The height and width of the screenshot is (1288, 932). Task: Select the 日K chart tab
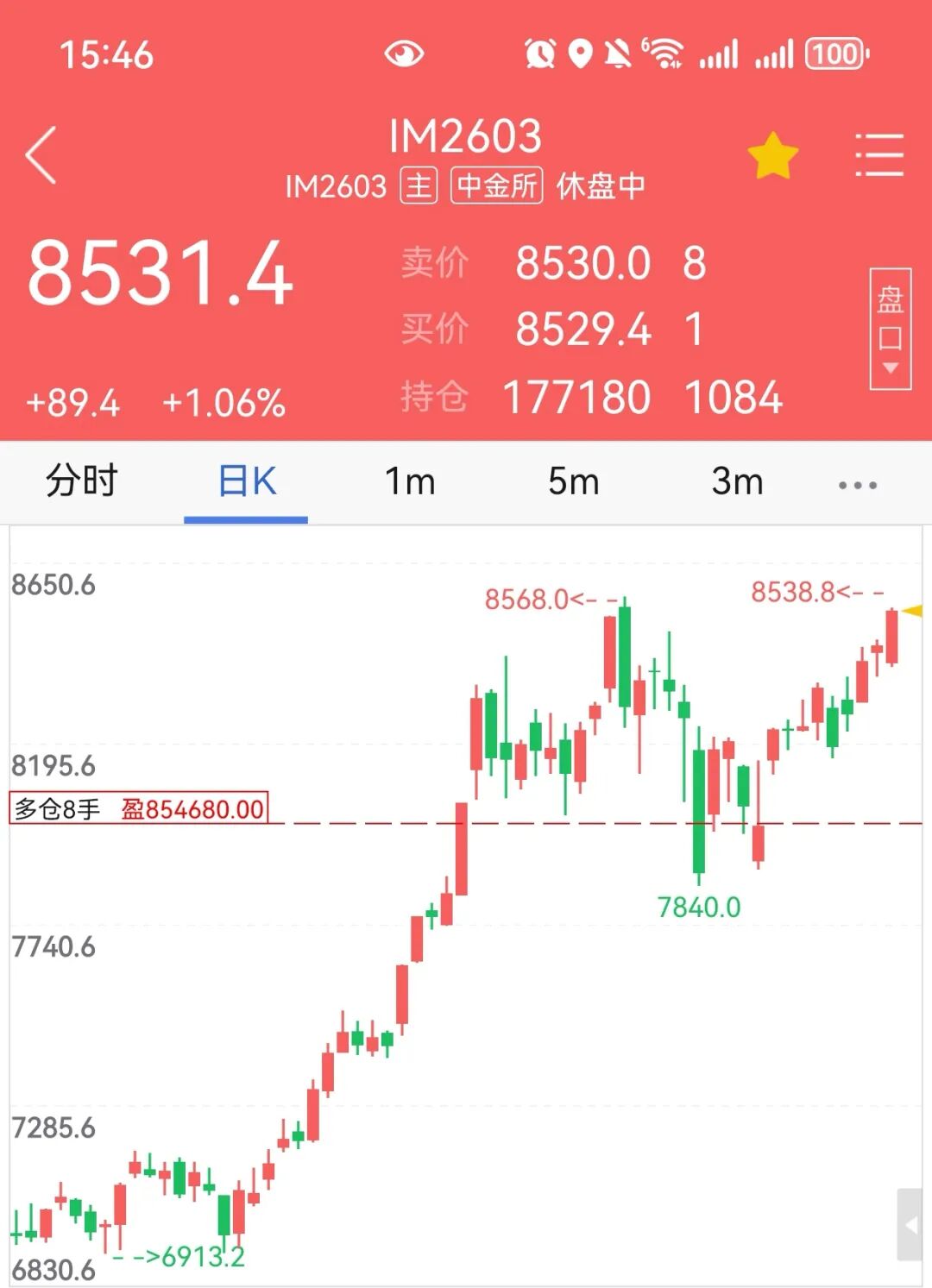pyautogui.click(x=247, y=481)
